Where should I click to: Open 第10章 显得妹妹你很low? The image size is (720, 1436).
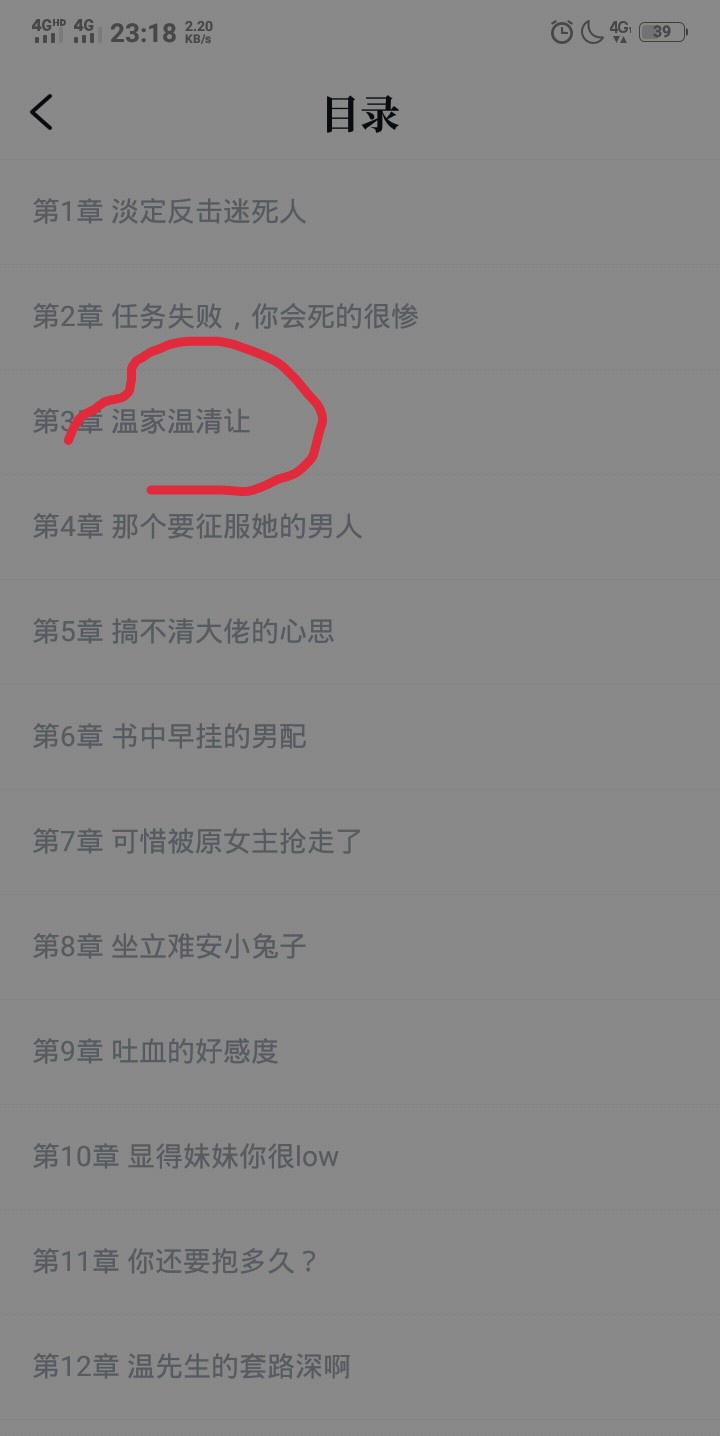click(x=360, y=1157)
